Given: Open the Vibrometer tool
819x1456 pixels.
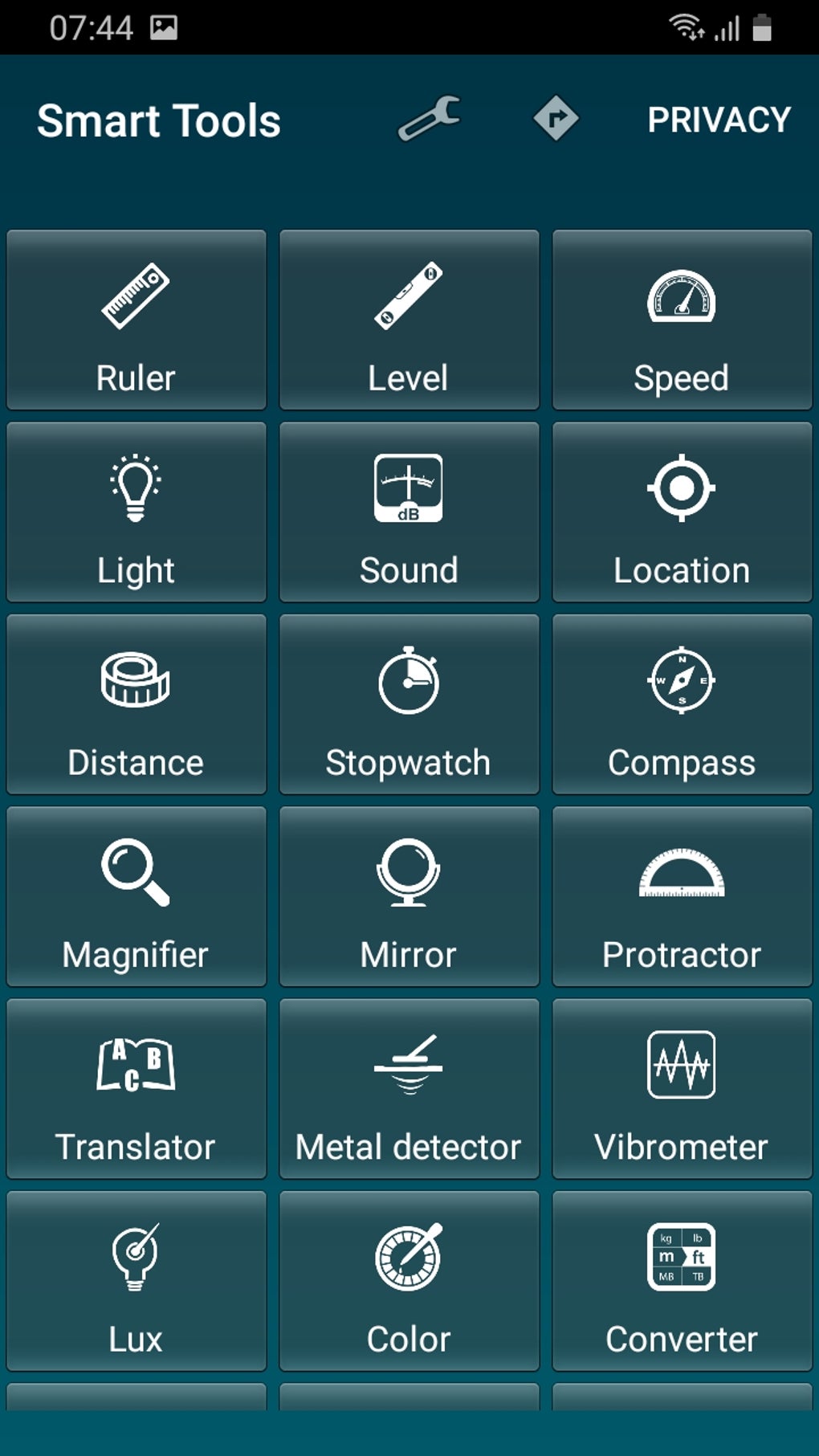Looking at the screenshot, I should tap(682, 1088).
